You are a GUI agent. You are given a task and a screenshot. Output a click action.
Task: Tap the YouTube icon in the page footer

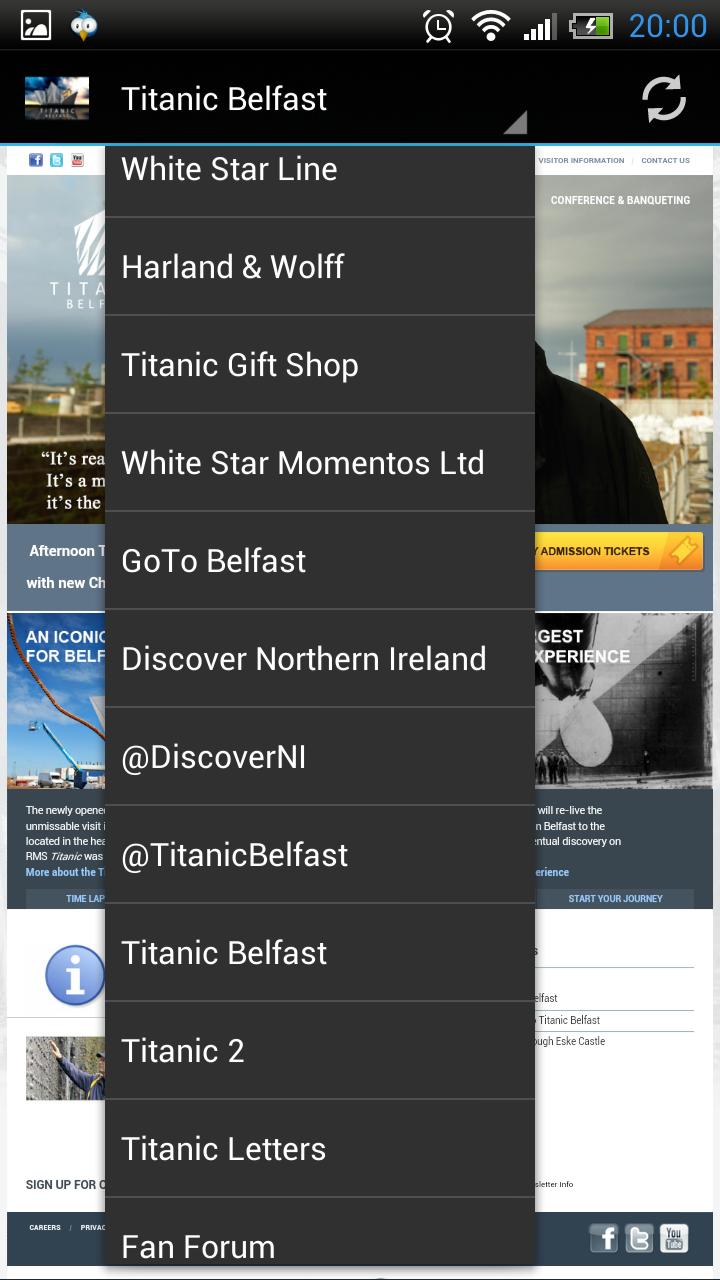click(x=671, y=1238)
